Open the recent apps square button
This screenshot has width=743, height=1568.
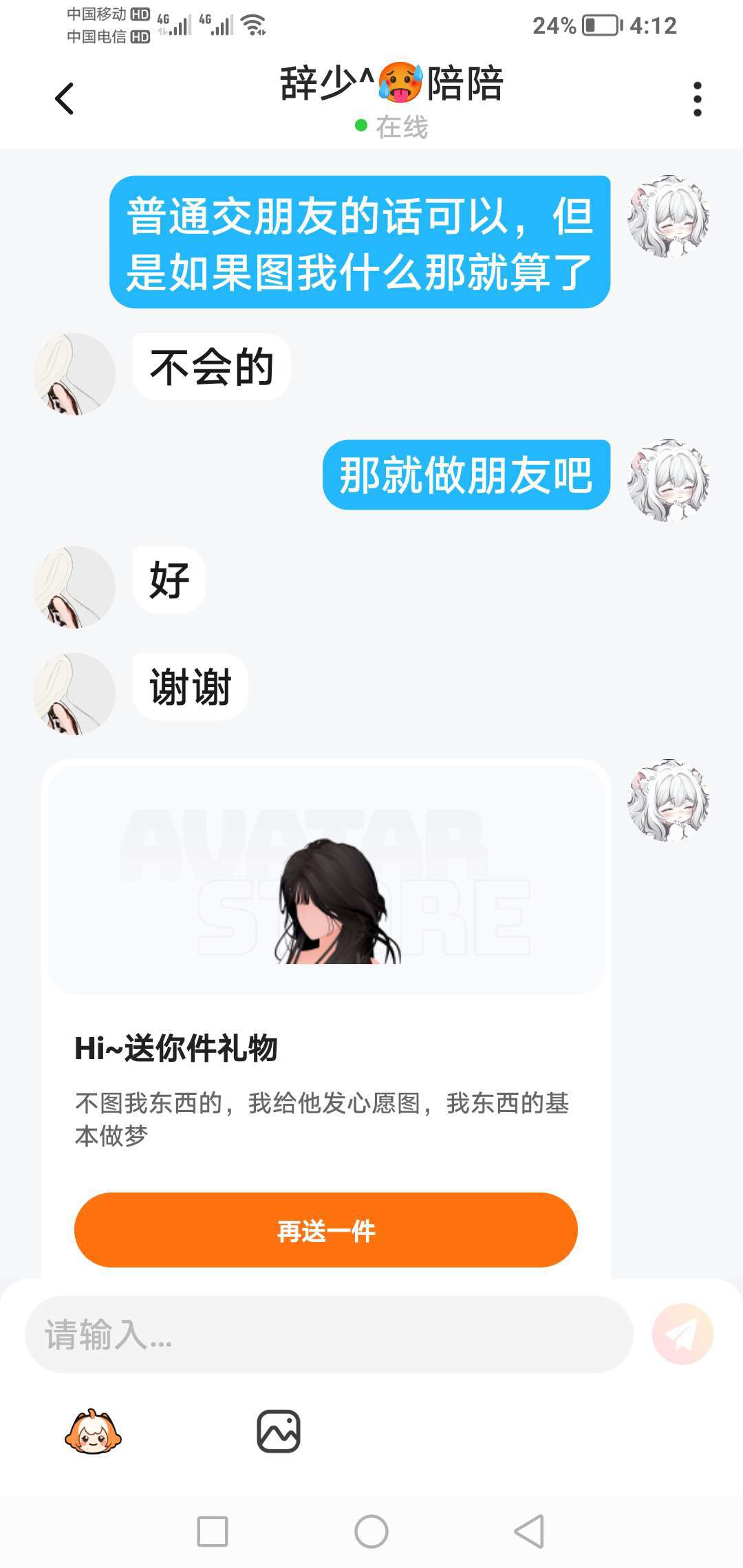click(213, 1532)
